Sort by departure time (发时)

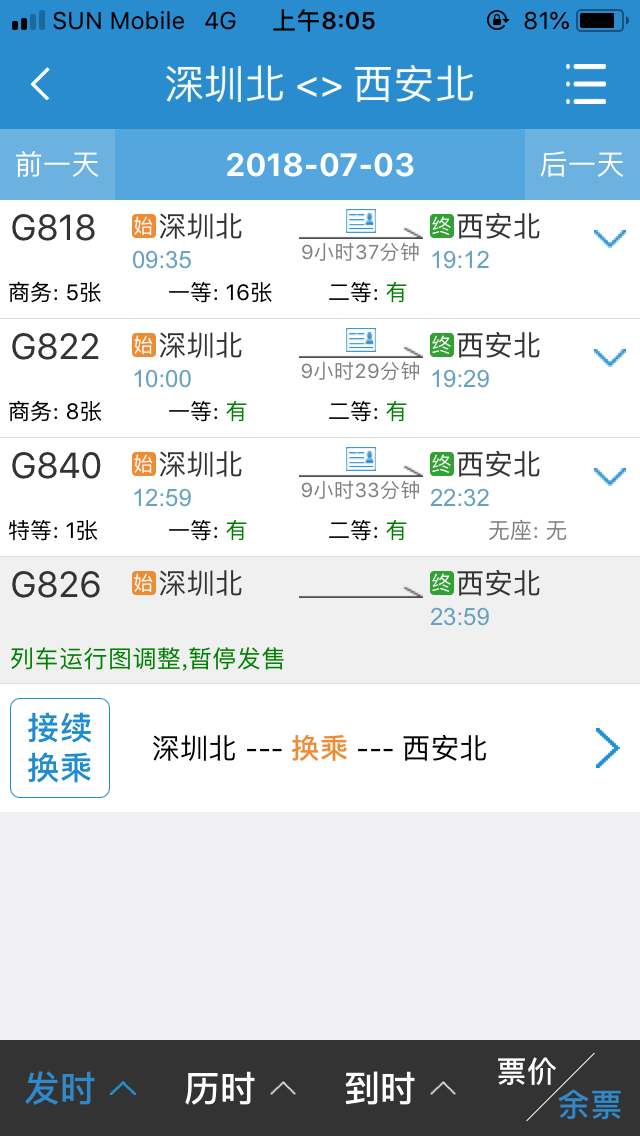click(x=80, y=1088)
